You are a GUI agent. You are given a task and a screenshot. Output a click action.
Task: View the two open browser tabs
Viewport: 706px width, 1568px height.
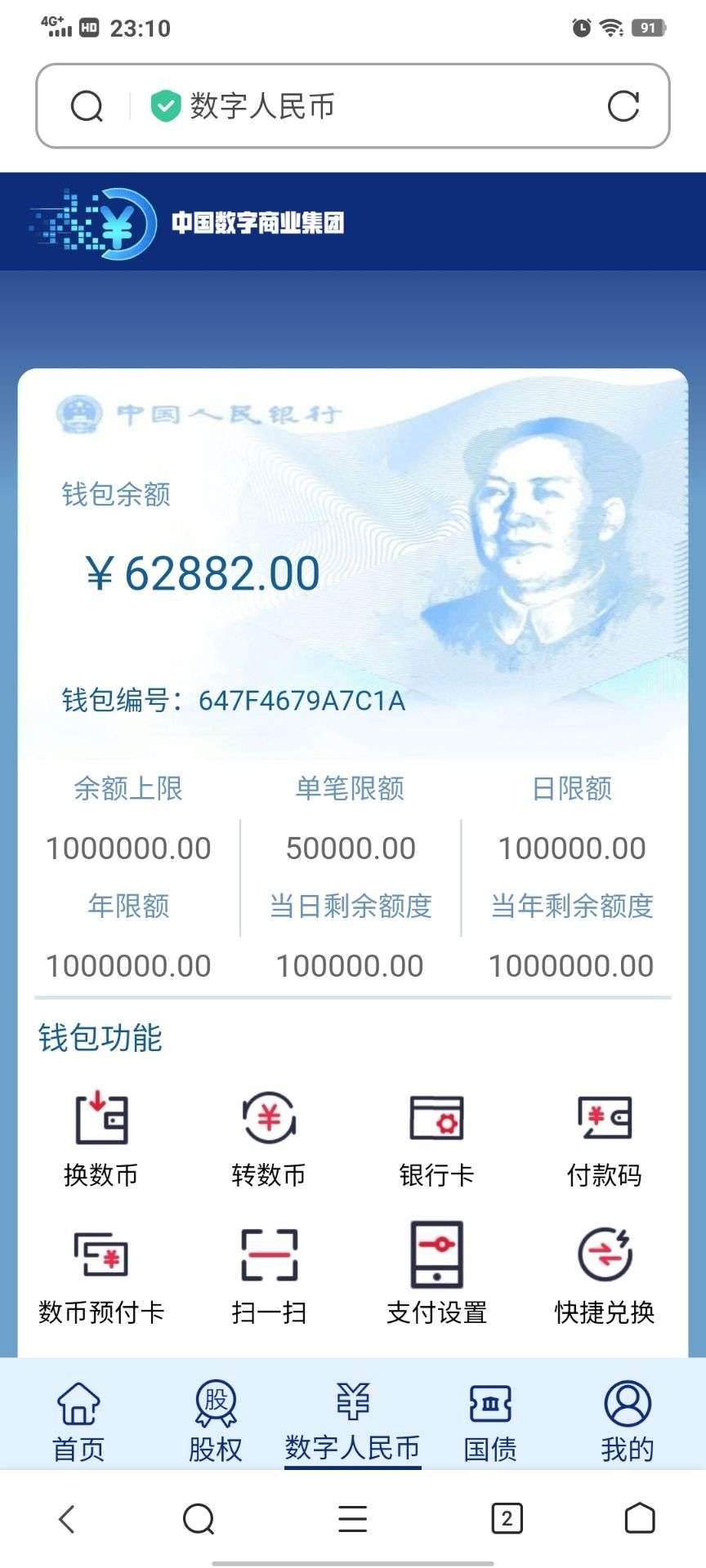507,1519
